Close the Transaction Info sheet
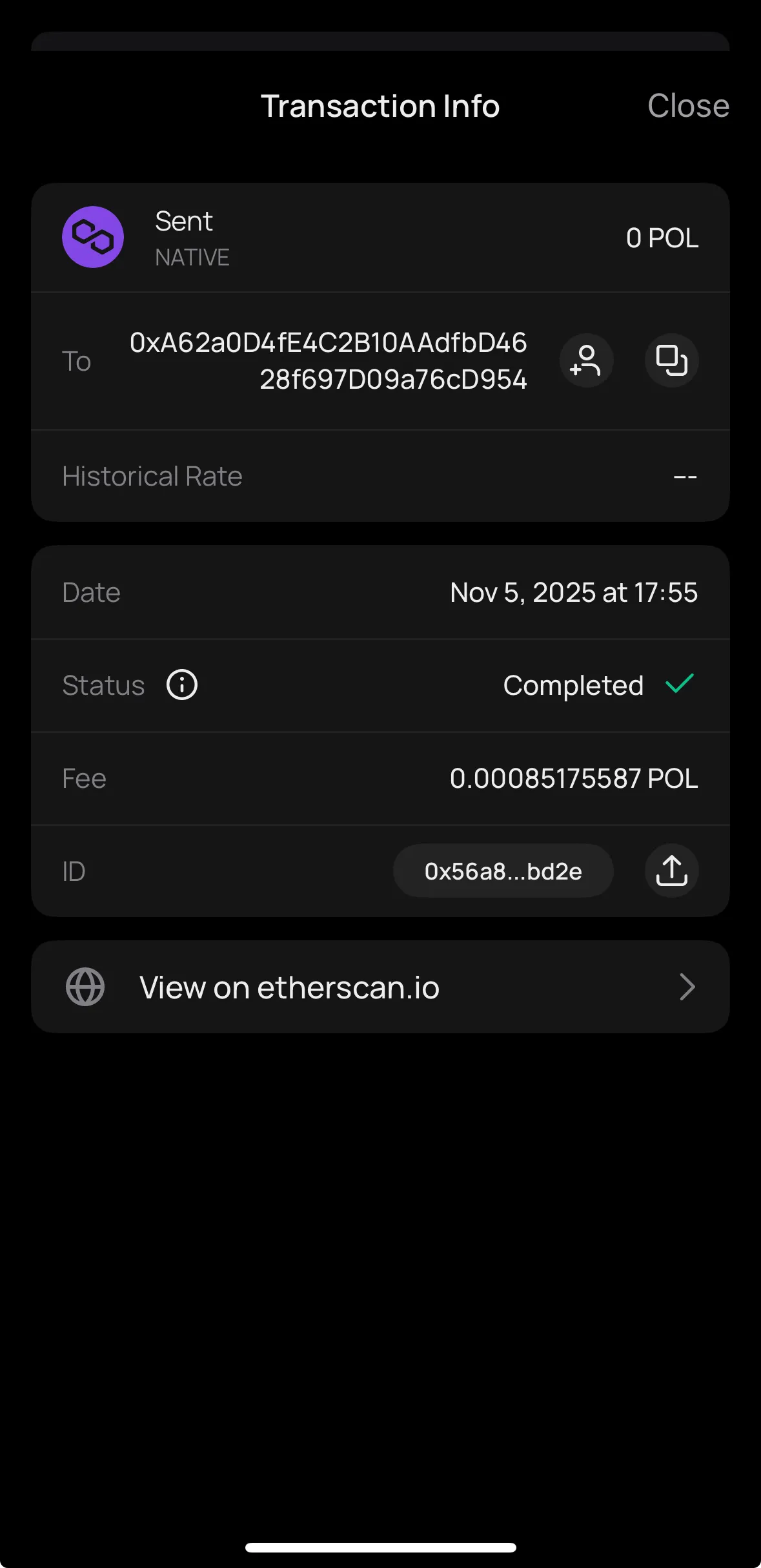Image resolution: width=761 pixels, height=1568 pixels. pos(687,105)
